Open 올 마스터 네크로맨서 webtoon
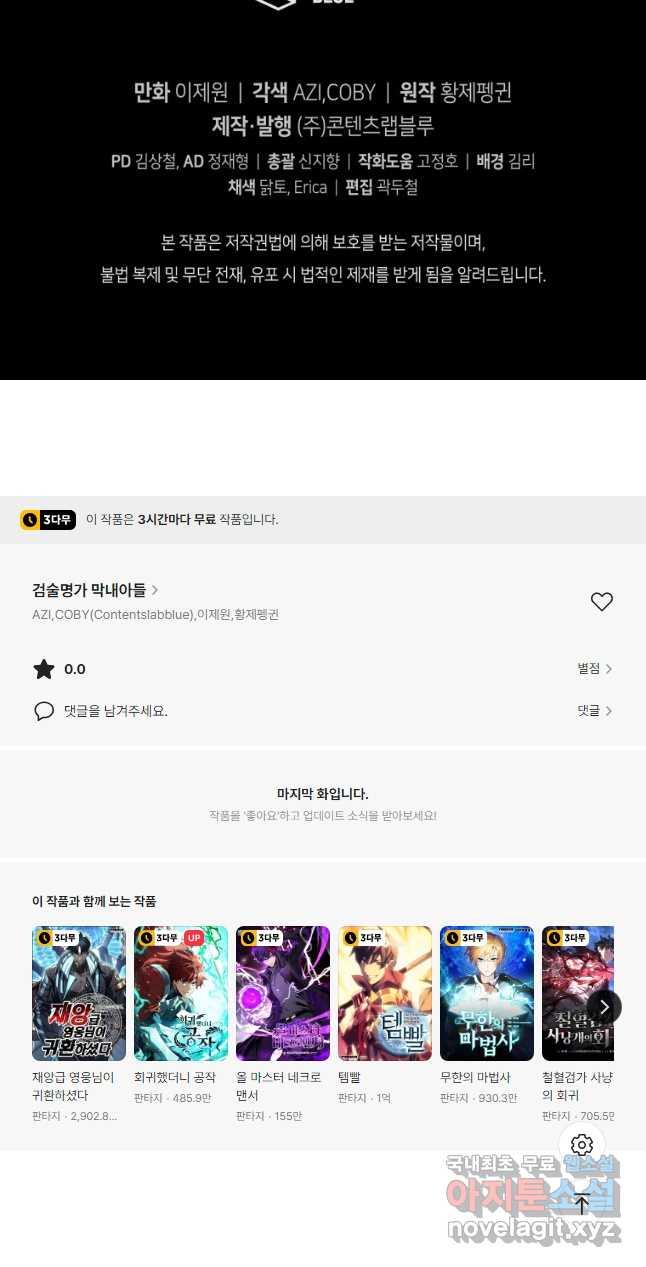This screenshot has width=646, height=1267. [x=283, y=993]
